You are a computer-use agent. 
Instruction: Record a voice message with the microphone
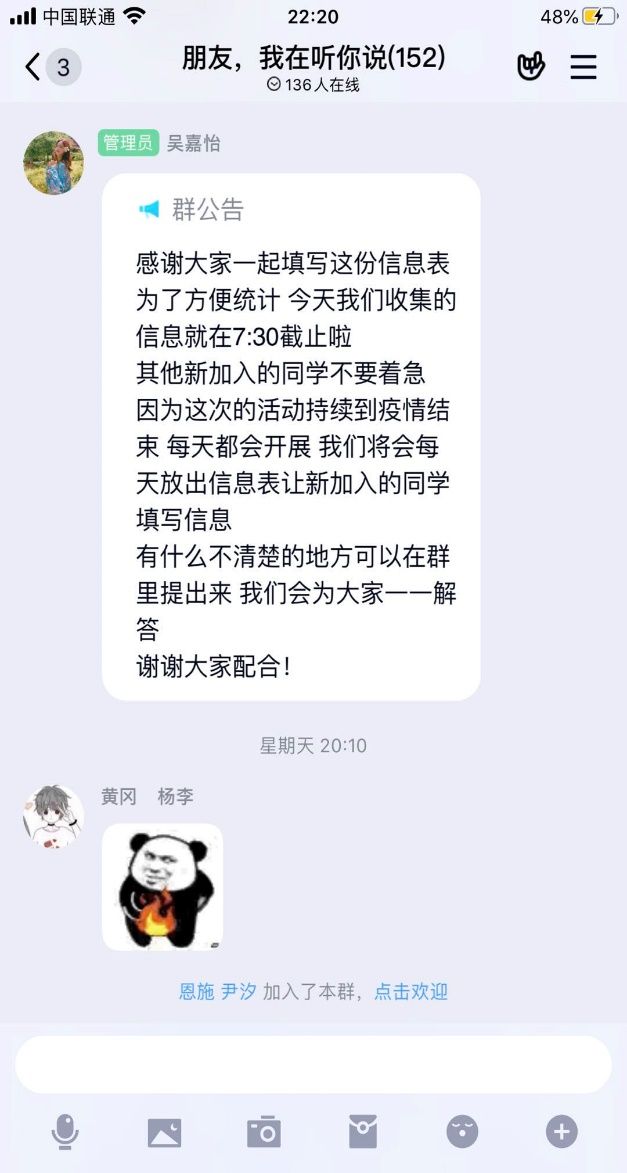point(65,1132)
